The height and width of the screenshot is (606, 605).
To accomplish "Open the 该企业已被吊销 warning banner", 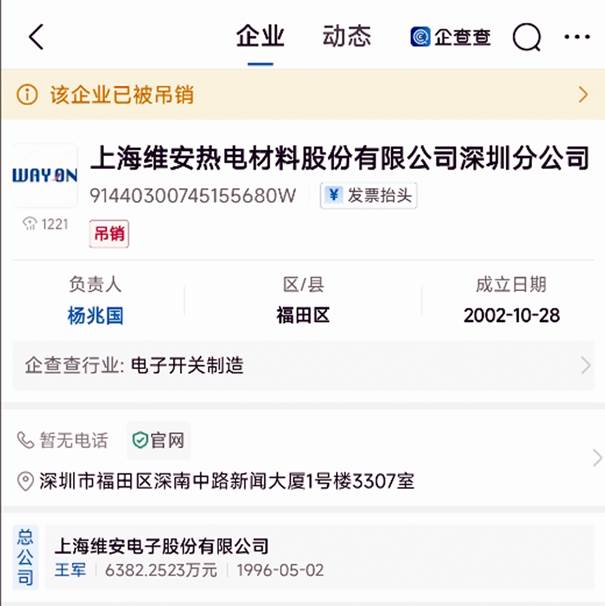I will coord(302,95).
